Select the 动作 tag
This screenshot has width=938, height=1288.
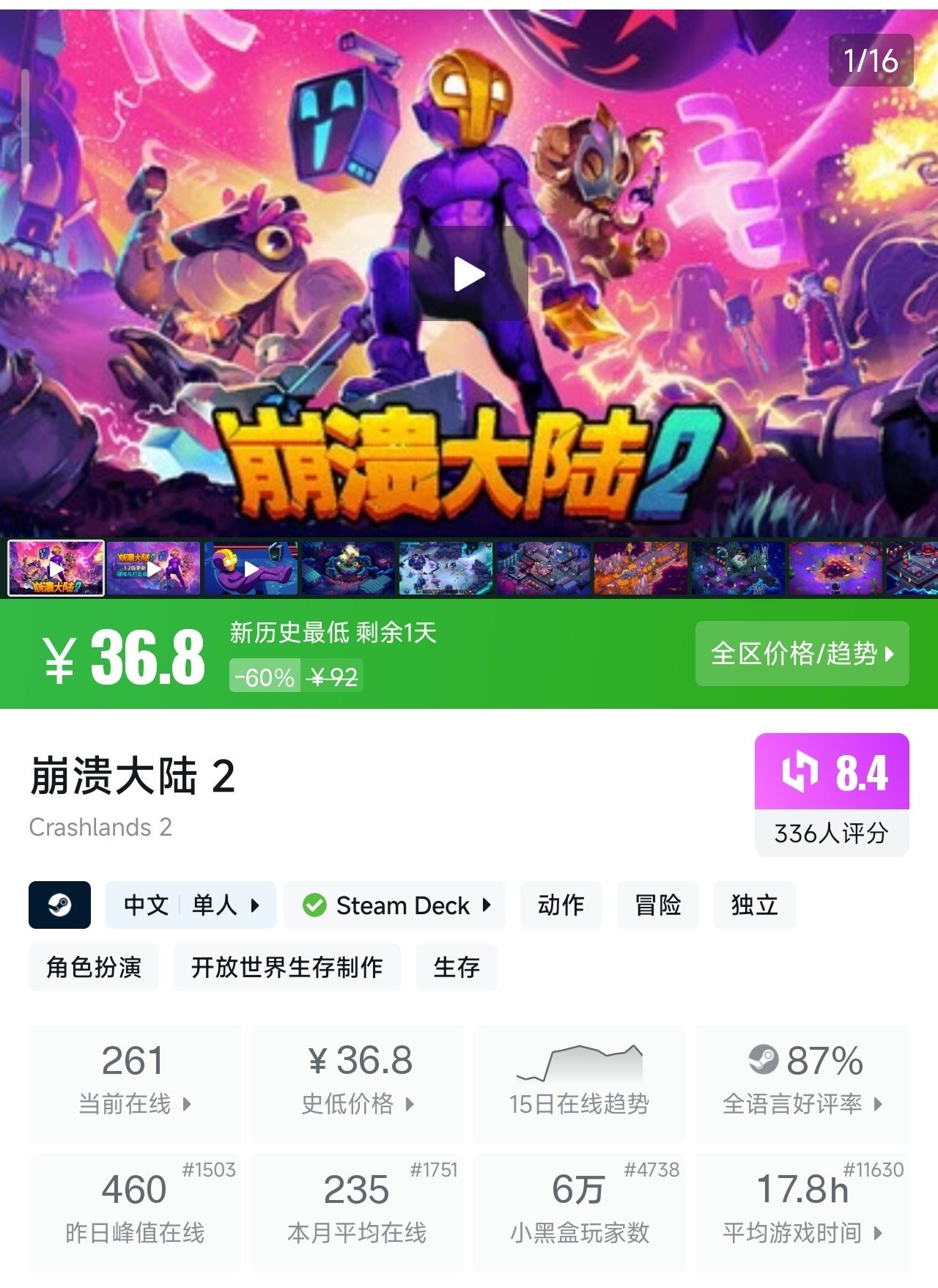click(561, 905)
